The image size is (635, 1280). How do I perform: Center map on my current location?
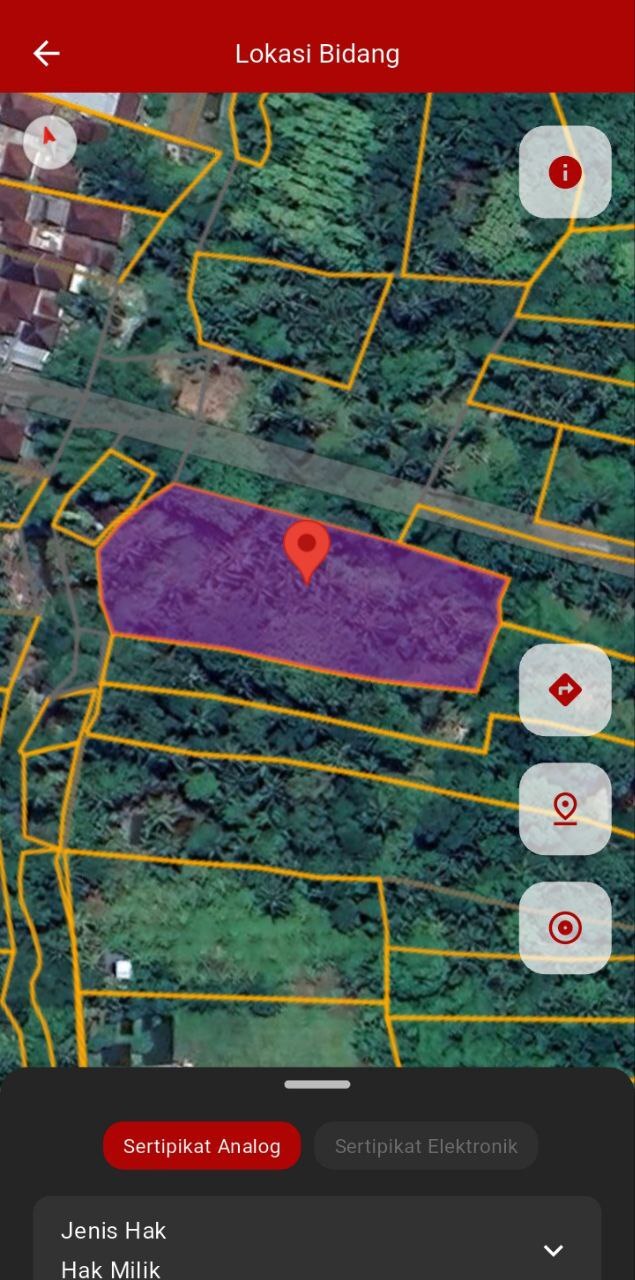(565, 928)
